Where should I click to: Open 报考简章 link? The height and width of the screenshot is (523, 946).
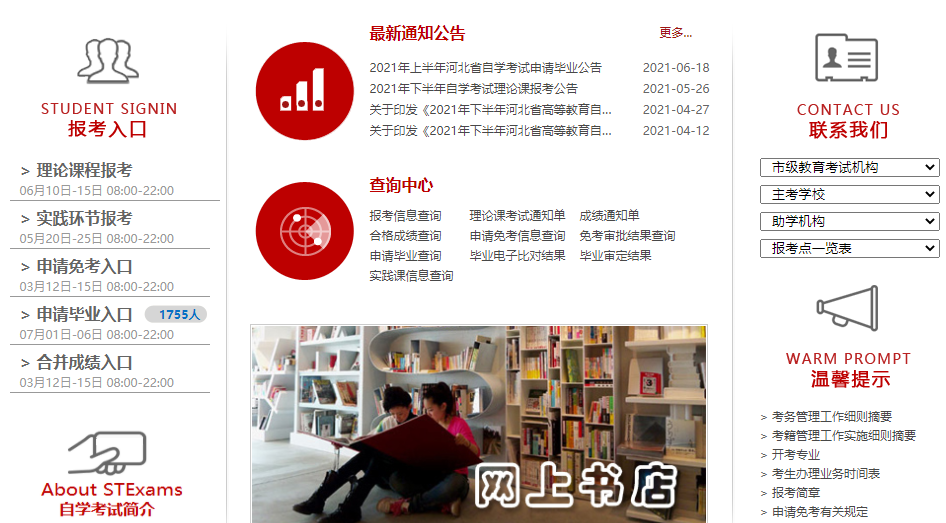796,493
